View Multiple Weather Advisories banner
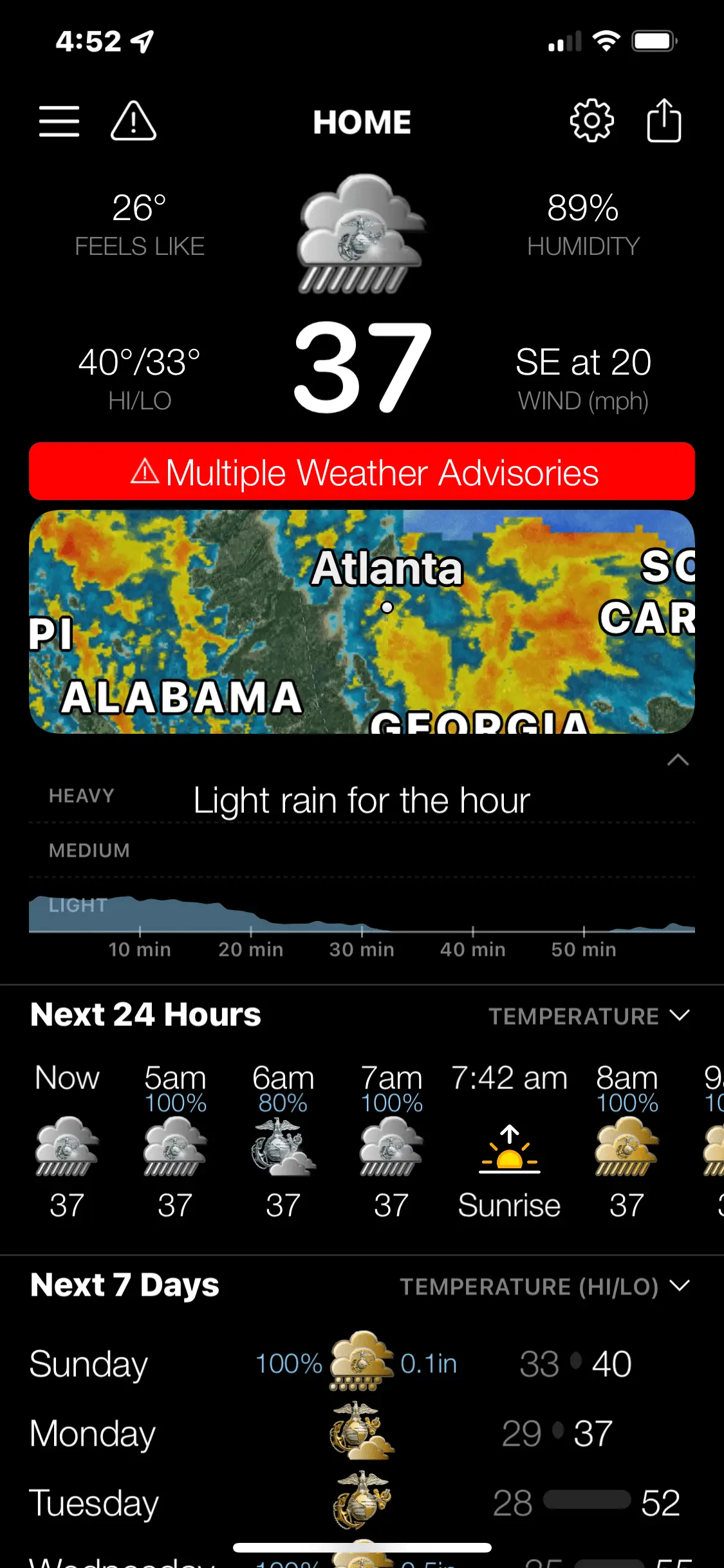The width and height of the screenshot is (724, 1568). [362, 472]
